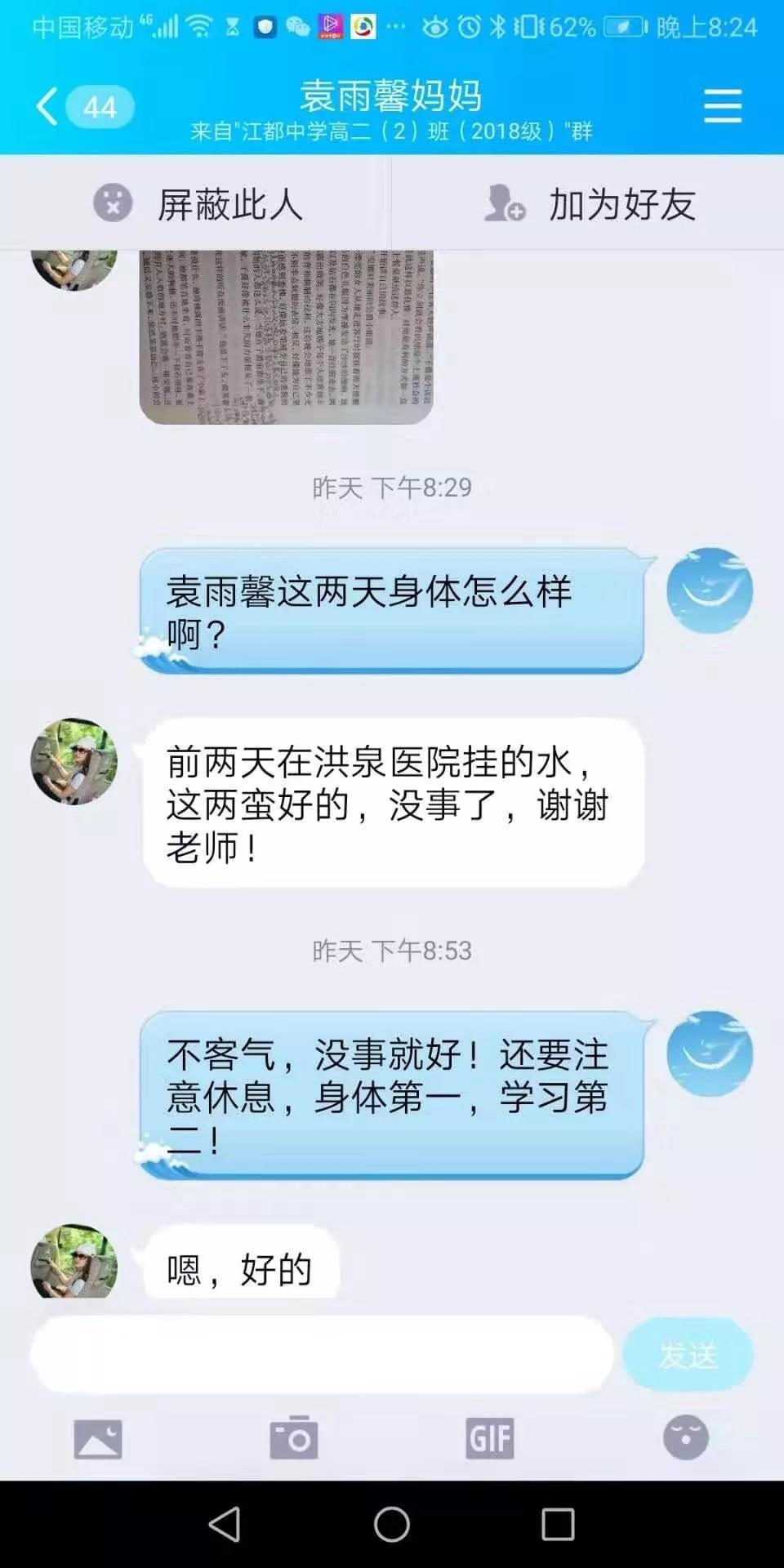
Task: Open the GIF picker
Action: click(x=490, y=1438)
